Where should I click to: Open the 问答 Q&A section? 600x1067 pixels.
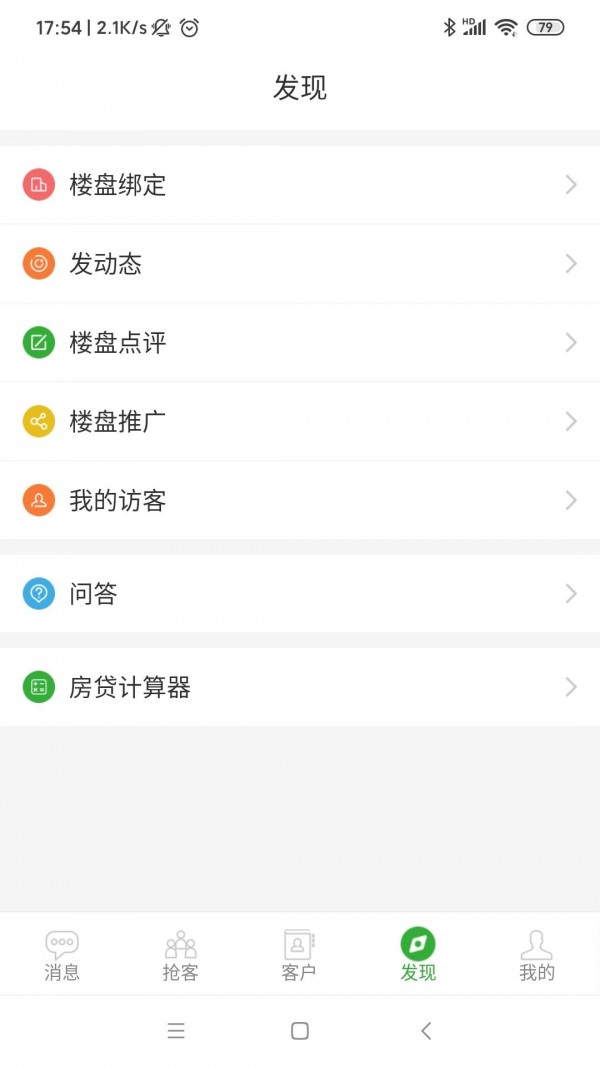(x=300, y=594)
